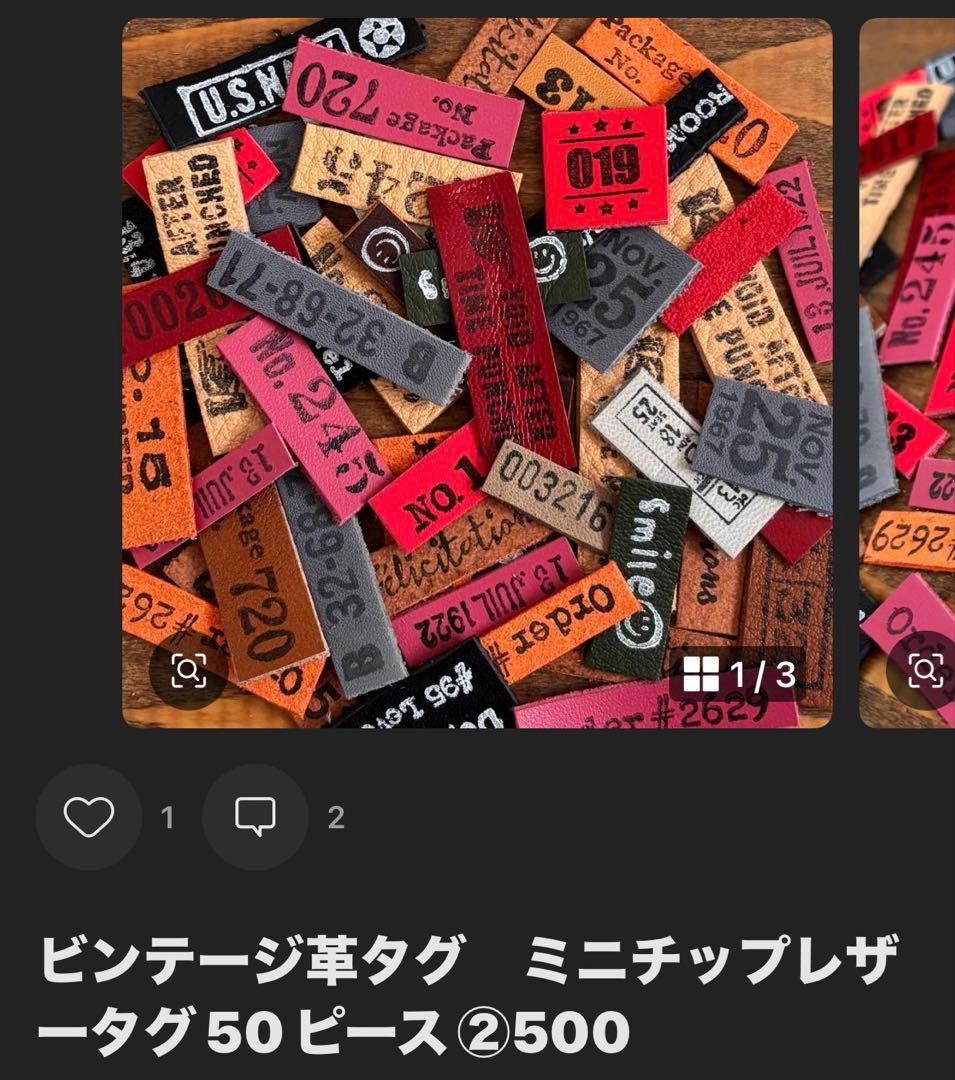Like this leather tag listing
Image resolution: width=955 pixels, height=1080 pixels.
tap(88, 817)
